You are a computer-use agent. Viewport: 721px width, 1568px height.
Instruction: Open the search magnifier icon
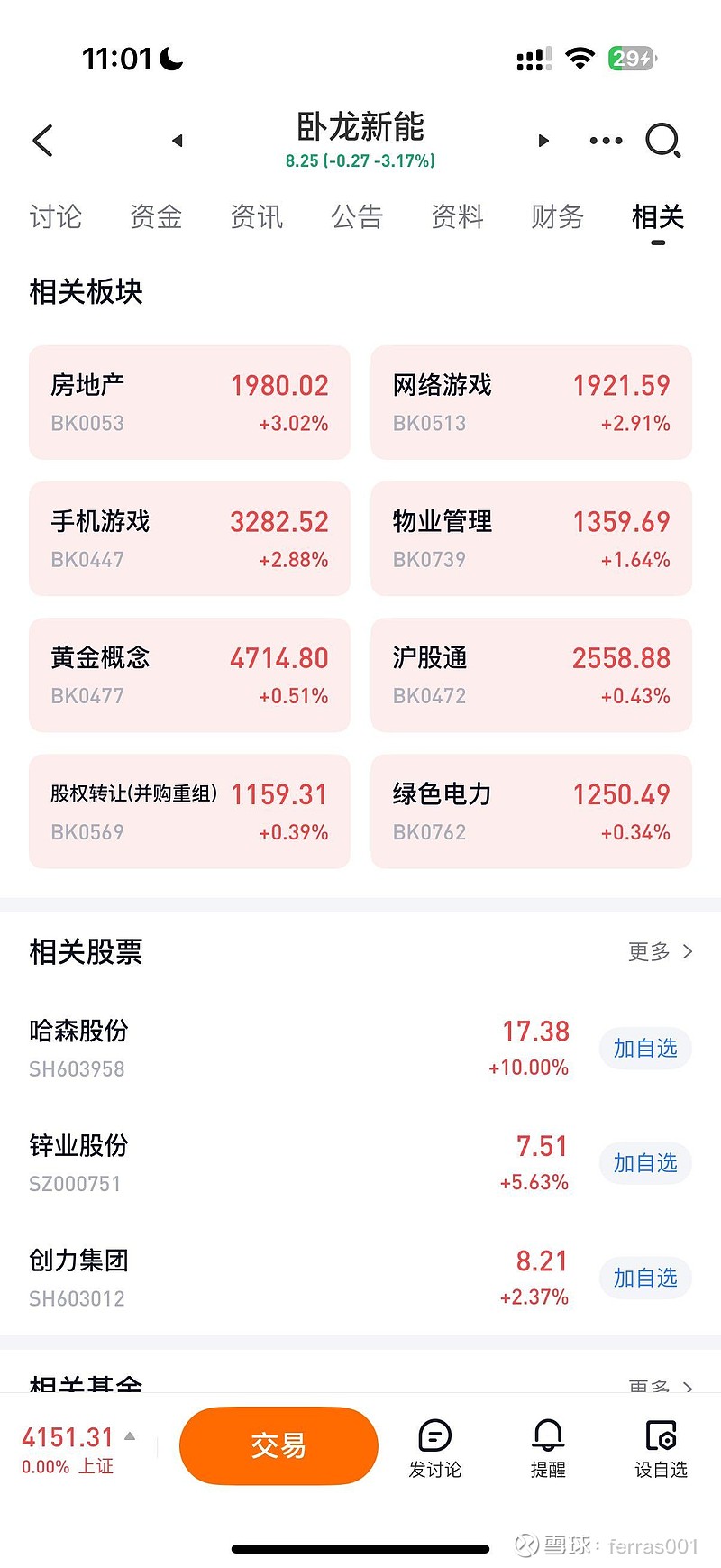[x=663, y=141]
